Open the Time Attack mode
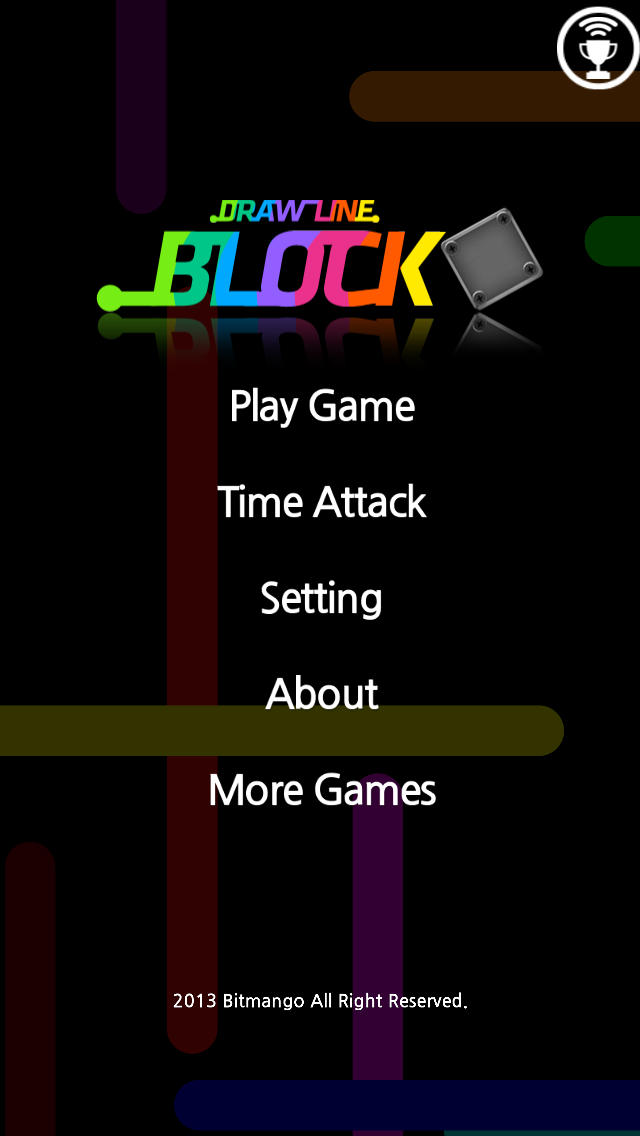The height and width of the screenshot is (1136, 640). [322, 501]
